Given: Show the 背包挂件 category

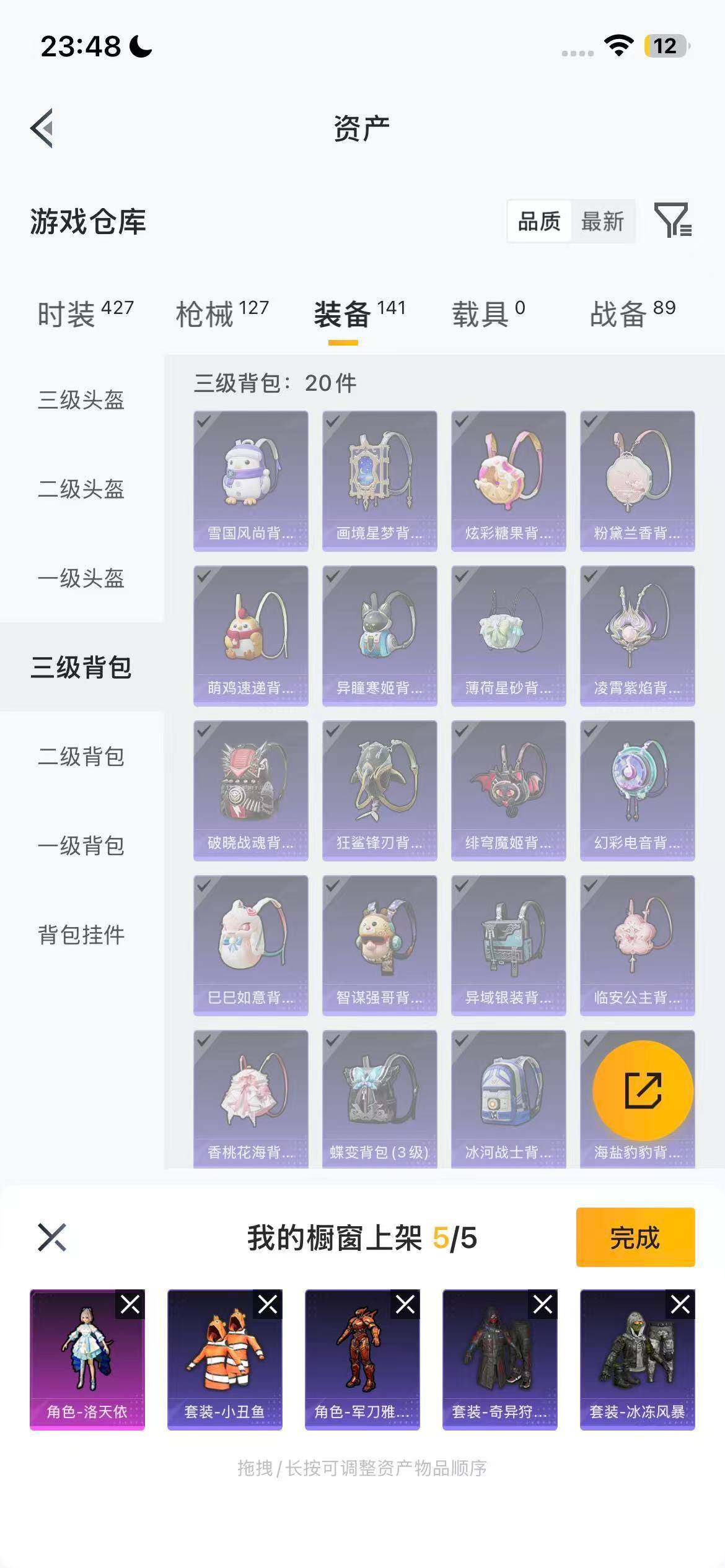Looking at the screenshot, I should pos(81,935).
